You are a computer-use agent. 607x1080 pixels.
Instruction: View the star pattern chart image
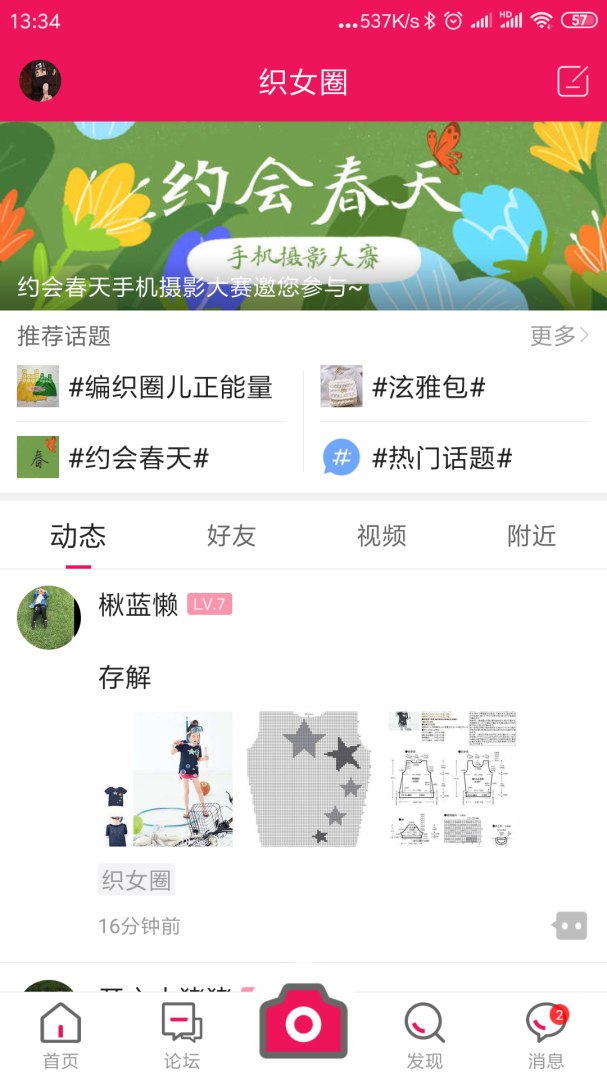tap(310, 779)
